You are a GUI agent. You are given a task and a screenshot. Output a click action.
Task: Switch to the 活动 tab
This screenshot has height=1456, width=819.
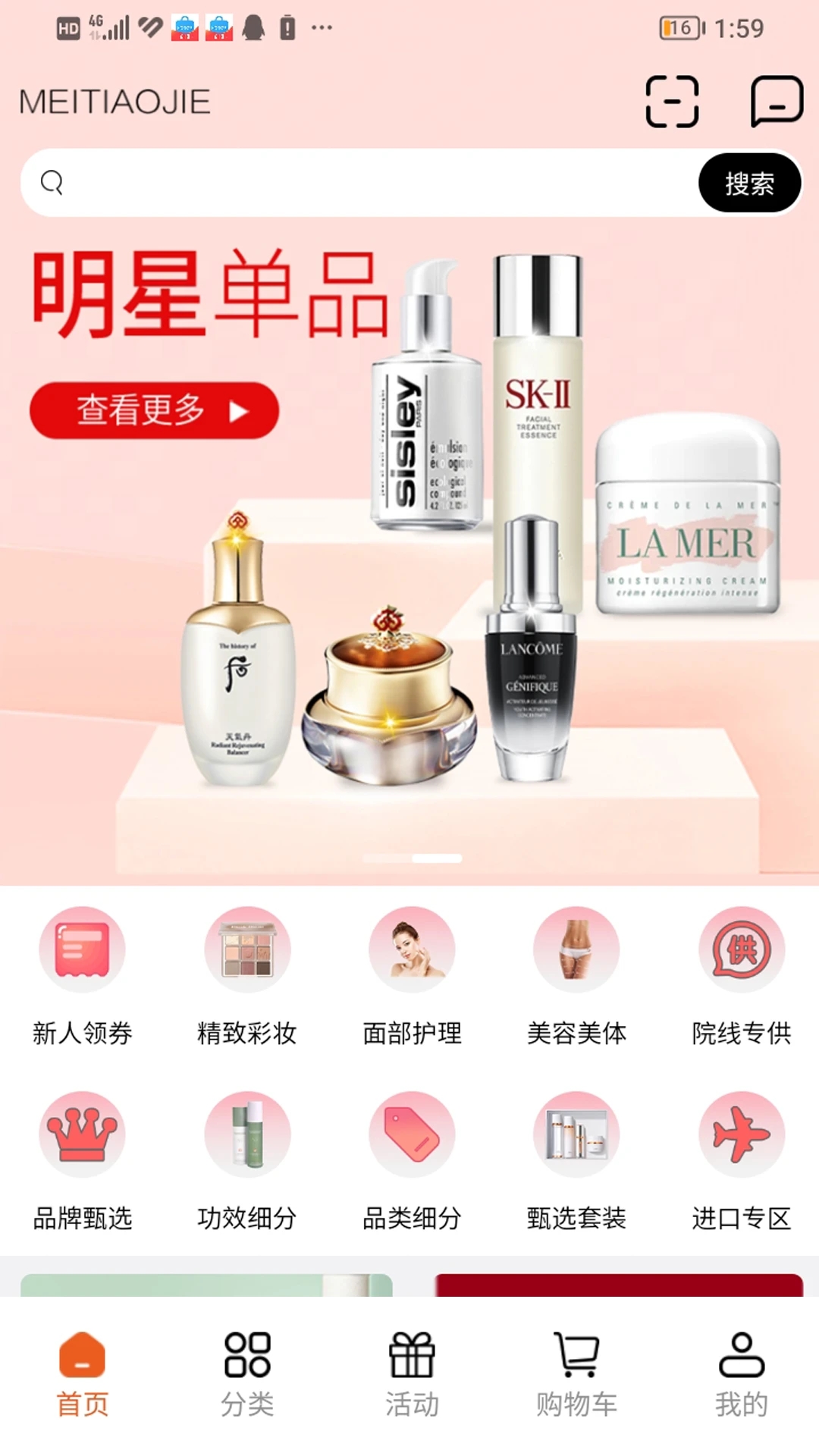point(412,1374)
